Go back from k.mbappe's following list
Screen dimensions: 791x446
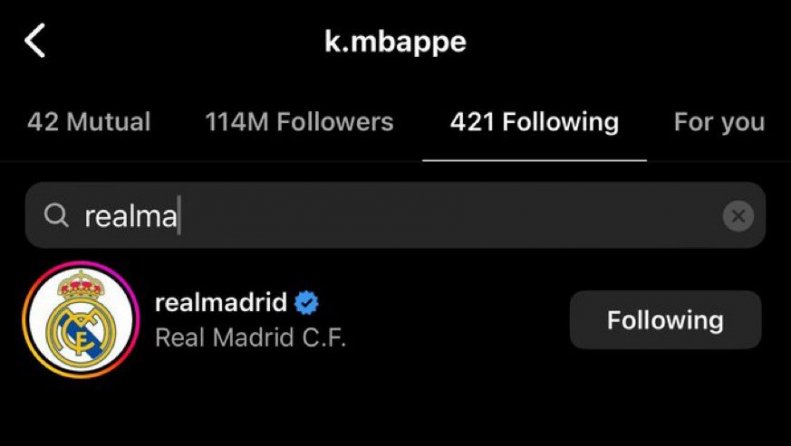pyautogui.click(x=36, y=42)
